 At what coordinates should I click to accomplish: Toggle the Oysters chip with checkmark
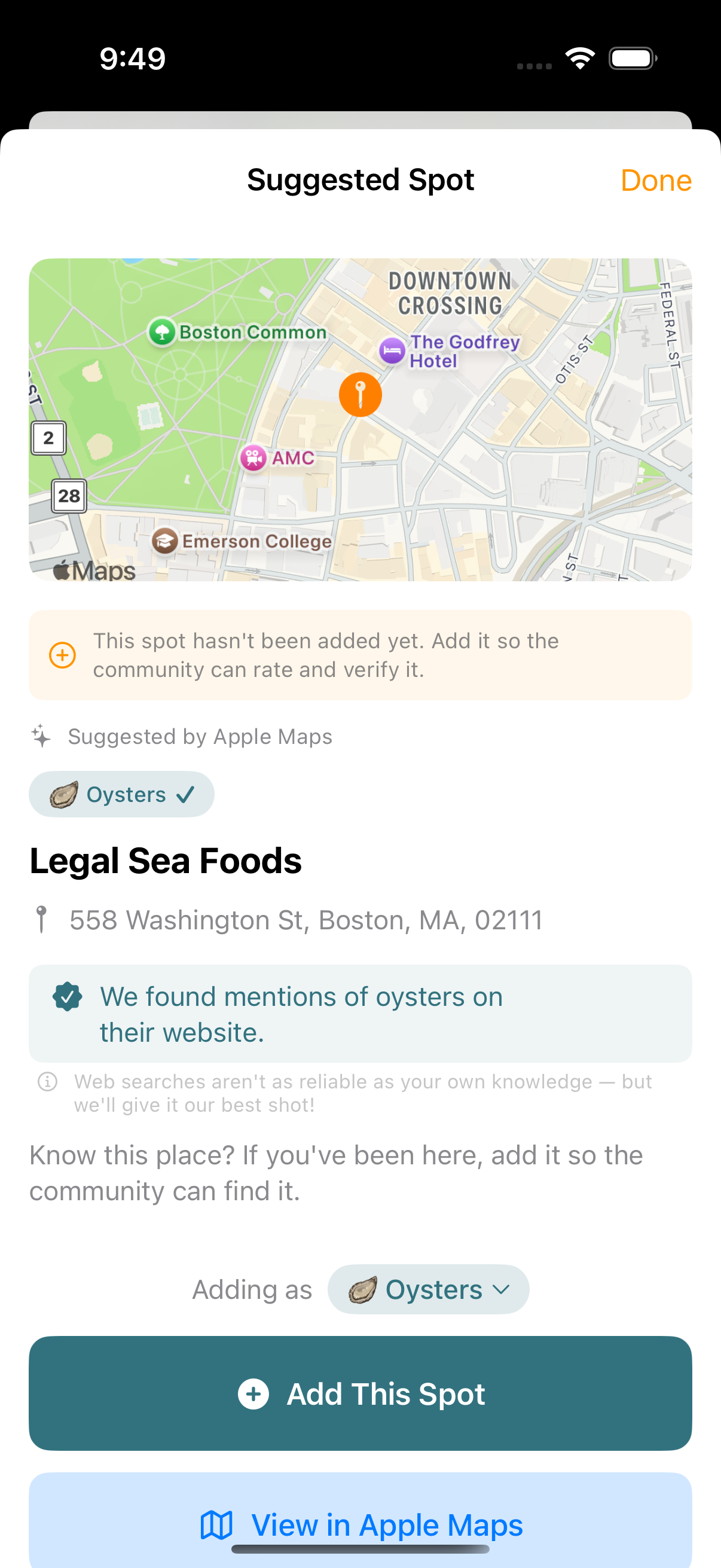pos(122,794)
